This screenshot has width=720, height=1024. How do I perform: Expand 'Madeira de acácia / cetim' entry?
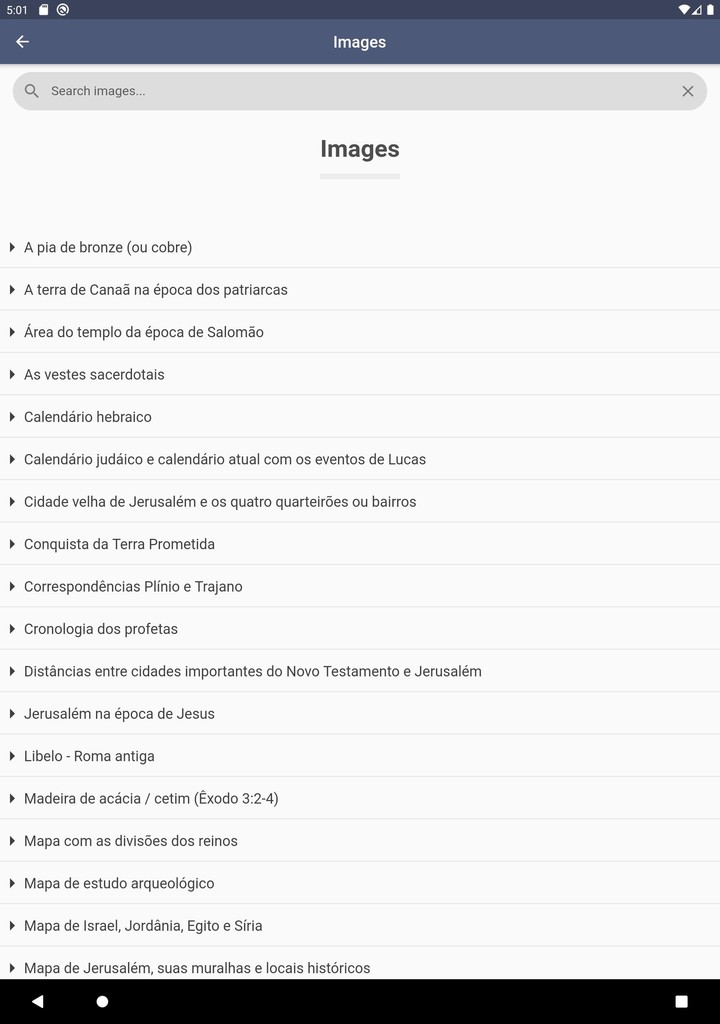(151, 799)
